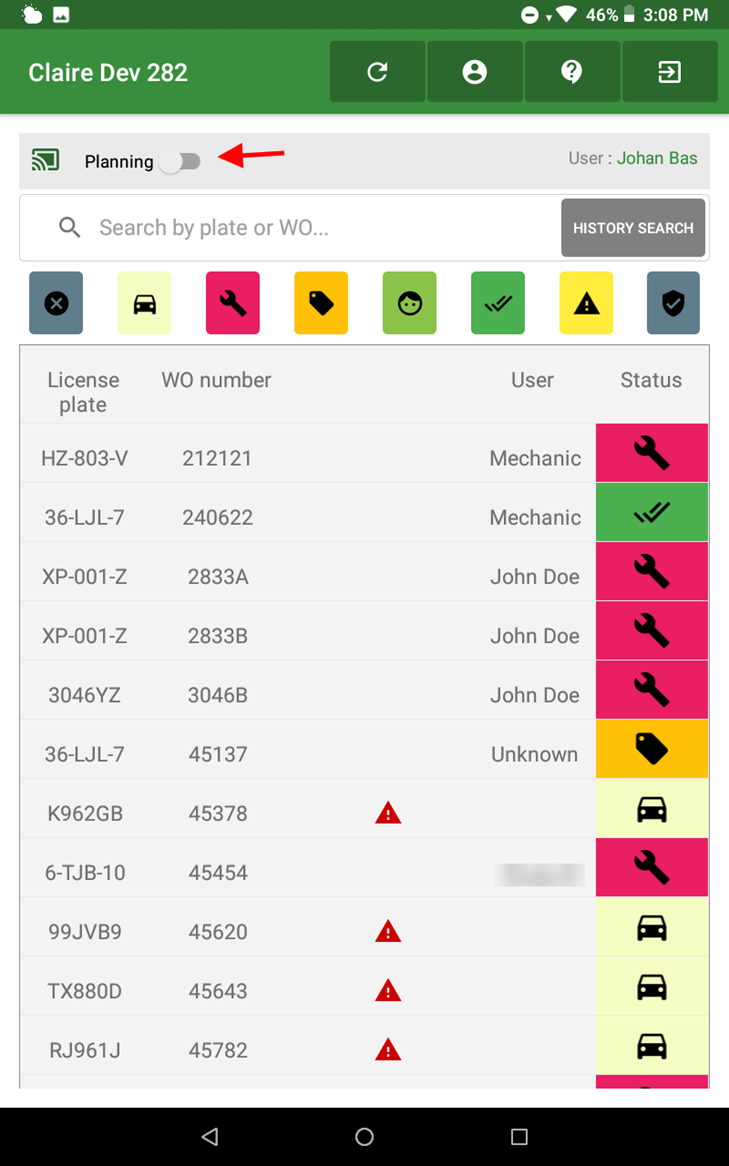Filter by the double checkmark status chip

tap(497, 303)
